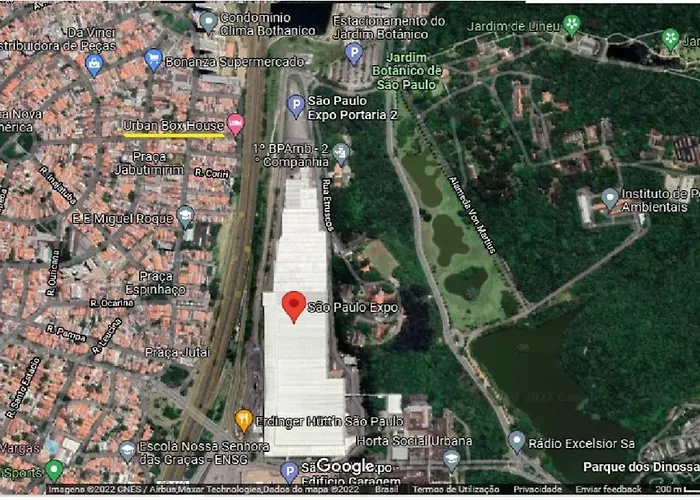Open the E E Miguel Roque school marker
This screenshot has height=500, width=700.
185,216
